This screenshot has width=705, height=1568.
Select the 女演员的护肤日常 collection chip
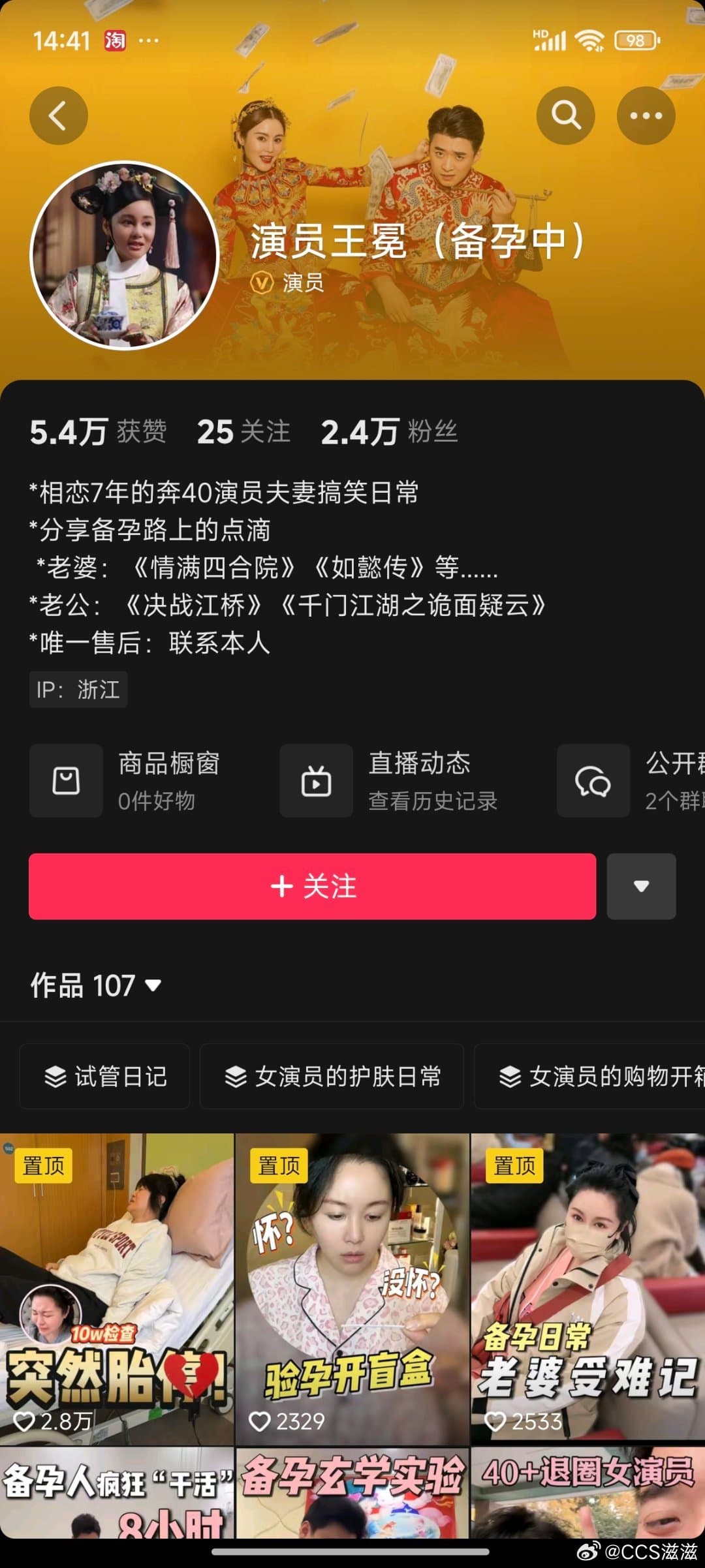pyautogui.click(x=332, y=1076)
